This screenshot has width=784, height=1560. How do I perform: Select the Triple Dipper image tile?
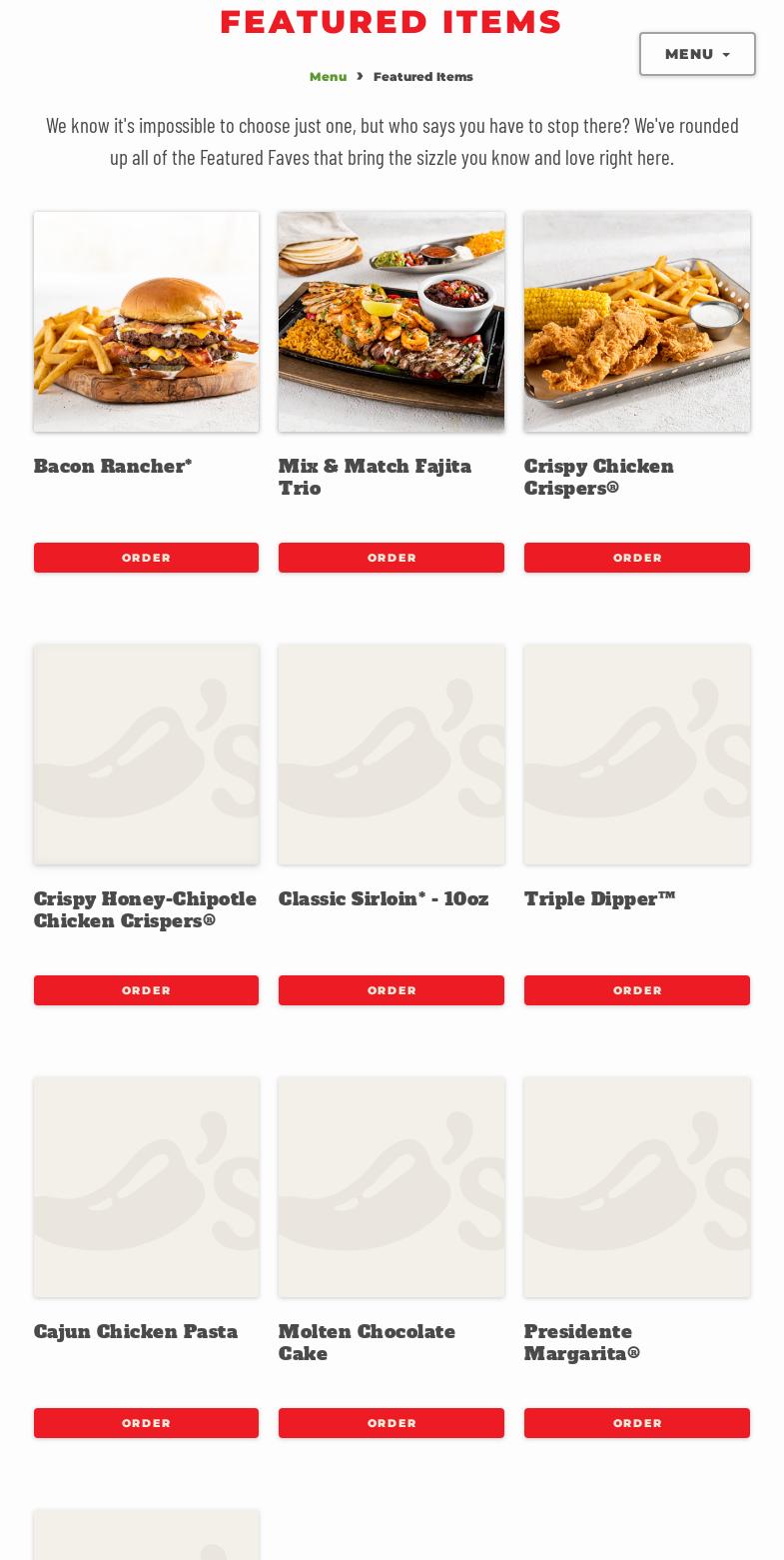click(x=637, y=755)
